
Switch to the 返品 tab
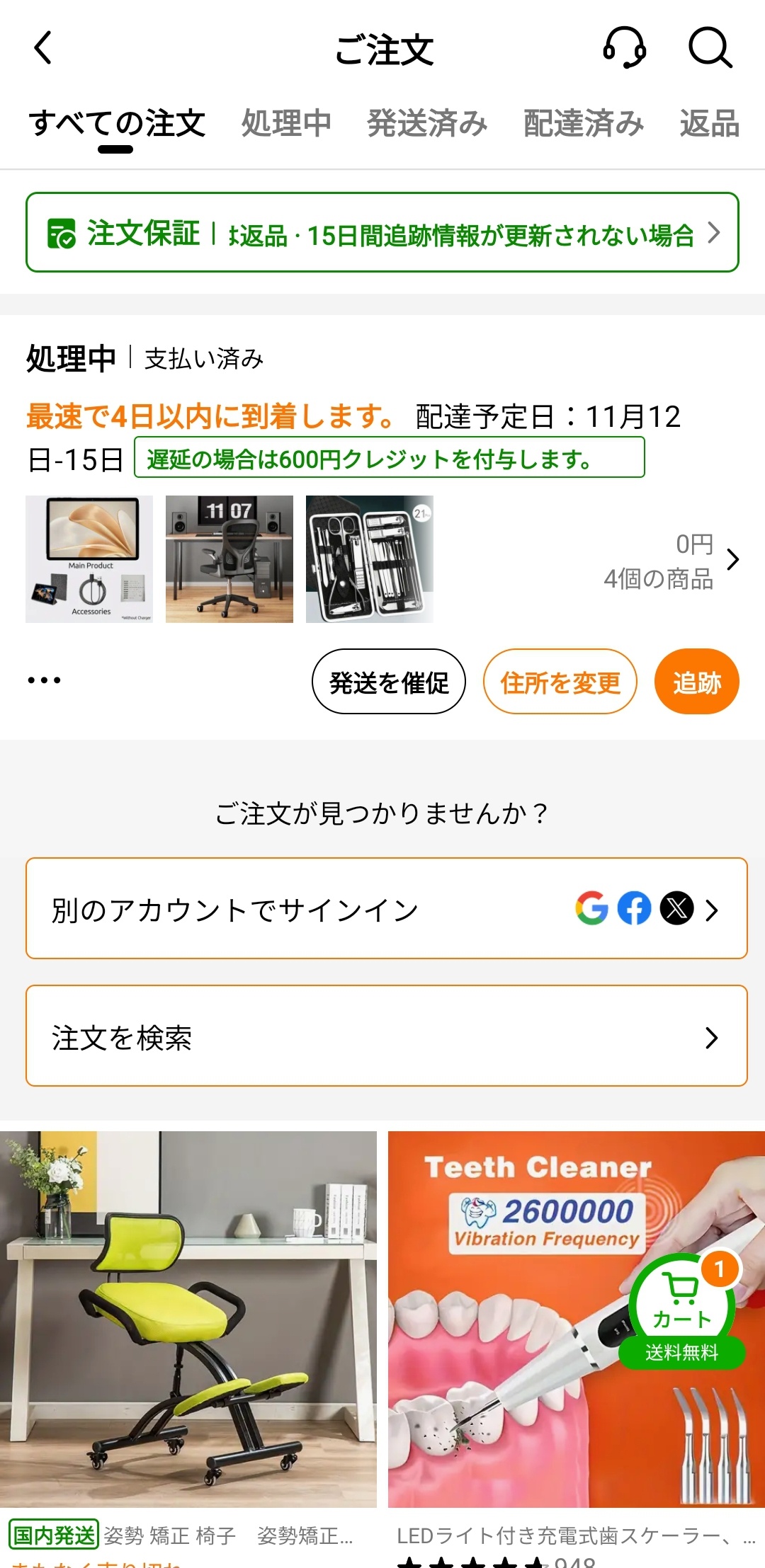710,123
